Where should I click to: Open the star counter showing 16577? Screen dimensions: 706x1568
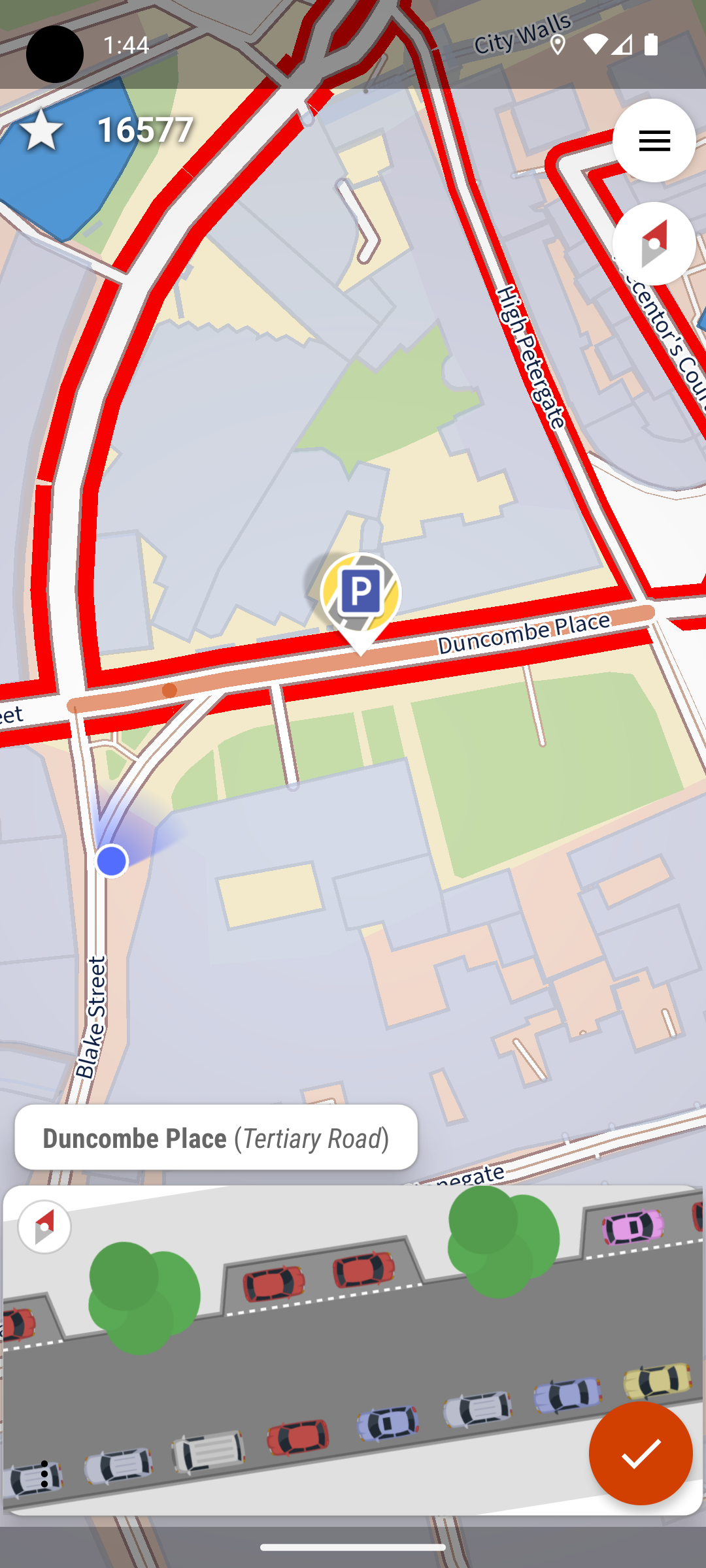click(x=105, y=129)
